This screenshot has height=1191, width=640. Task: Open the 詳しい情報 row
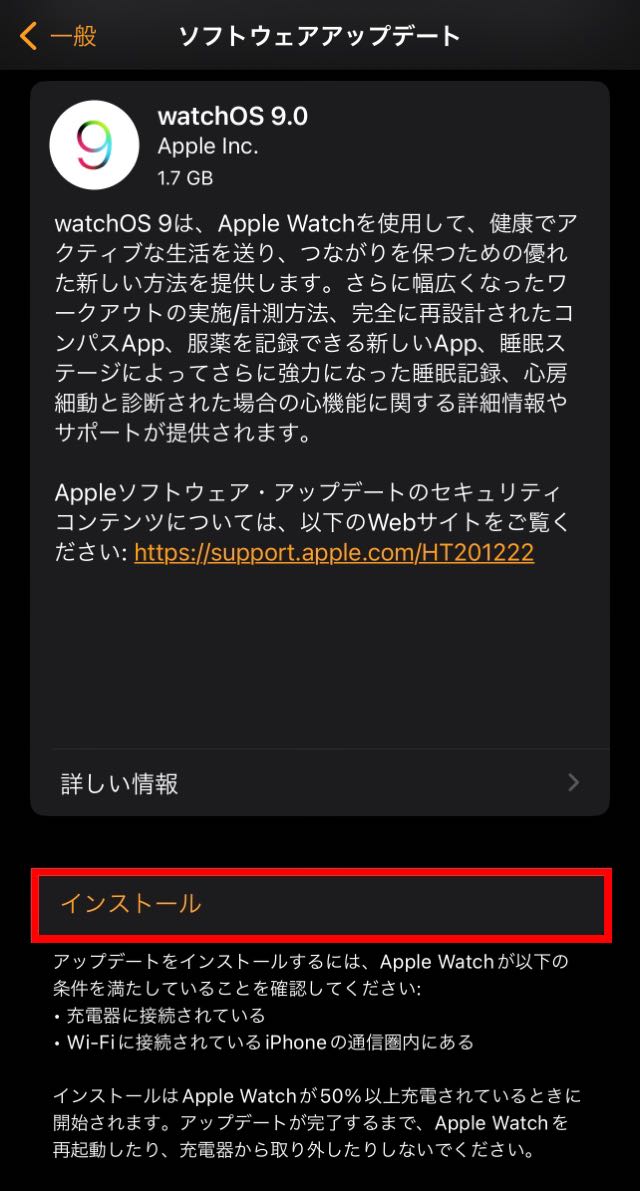[x=320, y=783]
